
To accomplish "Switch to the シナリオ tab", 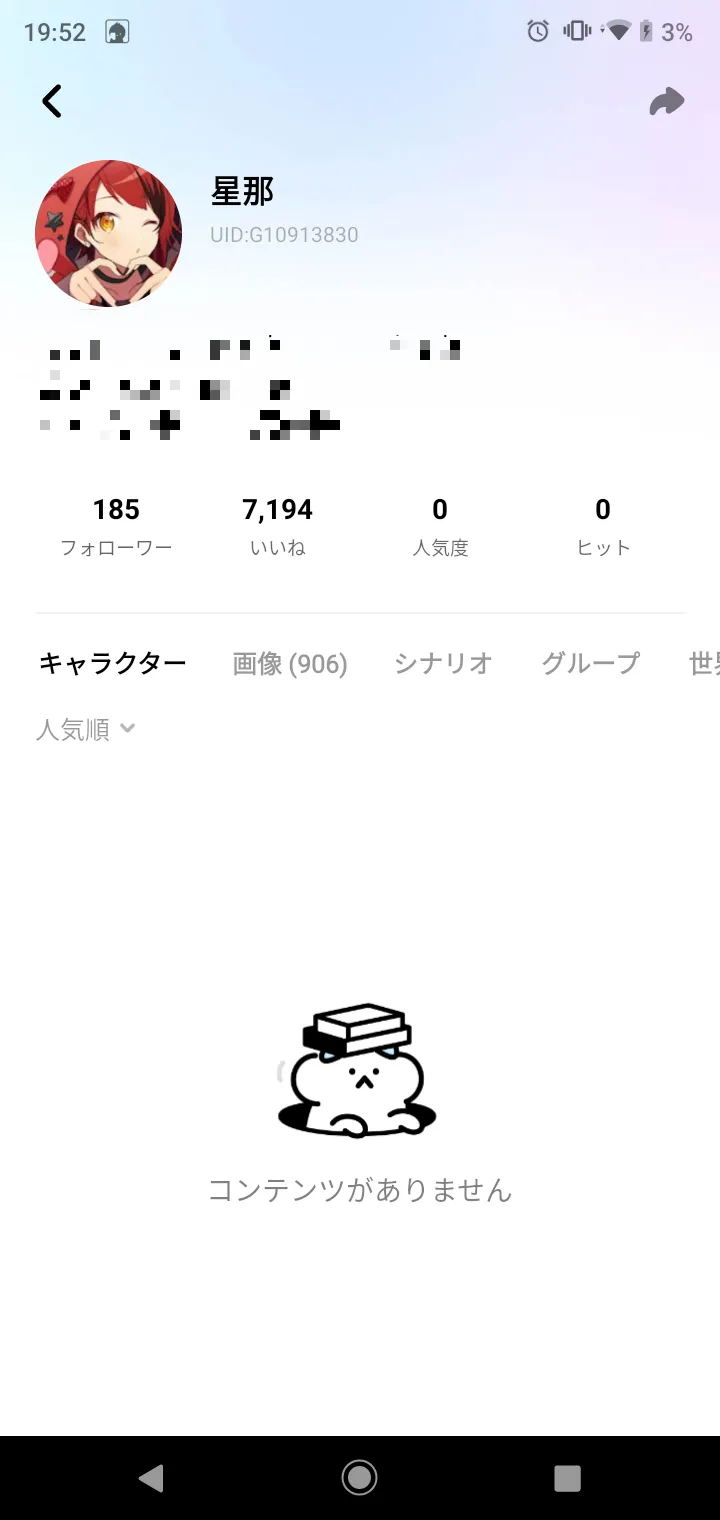I will [x=443, y=663].
